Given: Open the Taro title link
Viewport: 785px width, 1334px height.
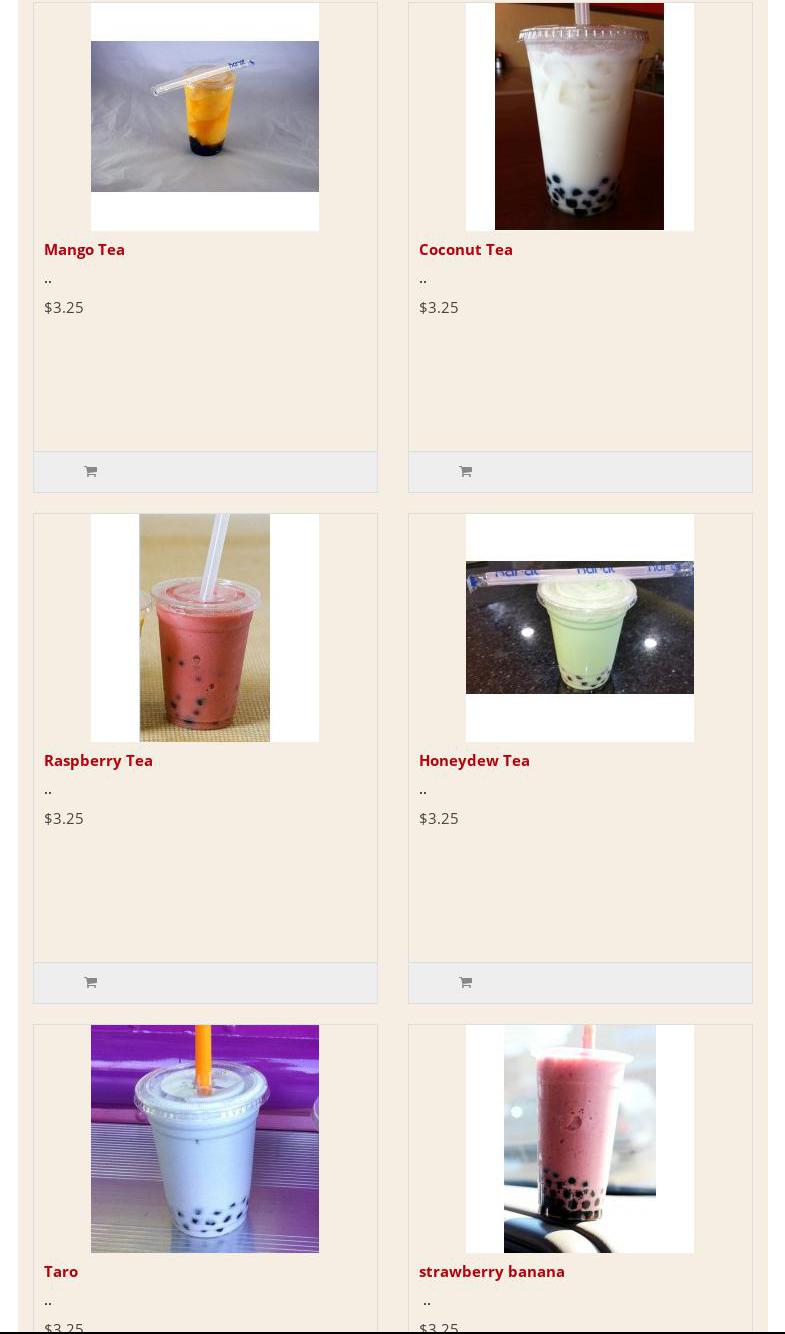Looking at the screenshot, I should (61, 1272).
